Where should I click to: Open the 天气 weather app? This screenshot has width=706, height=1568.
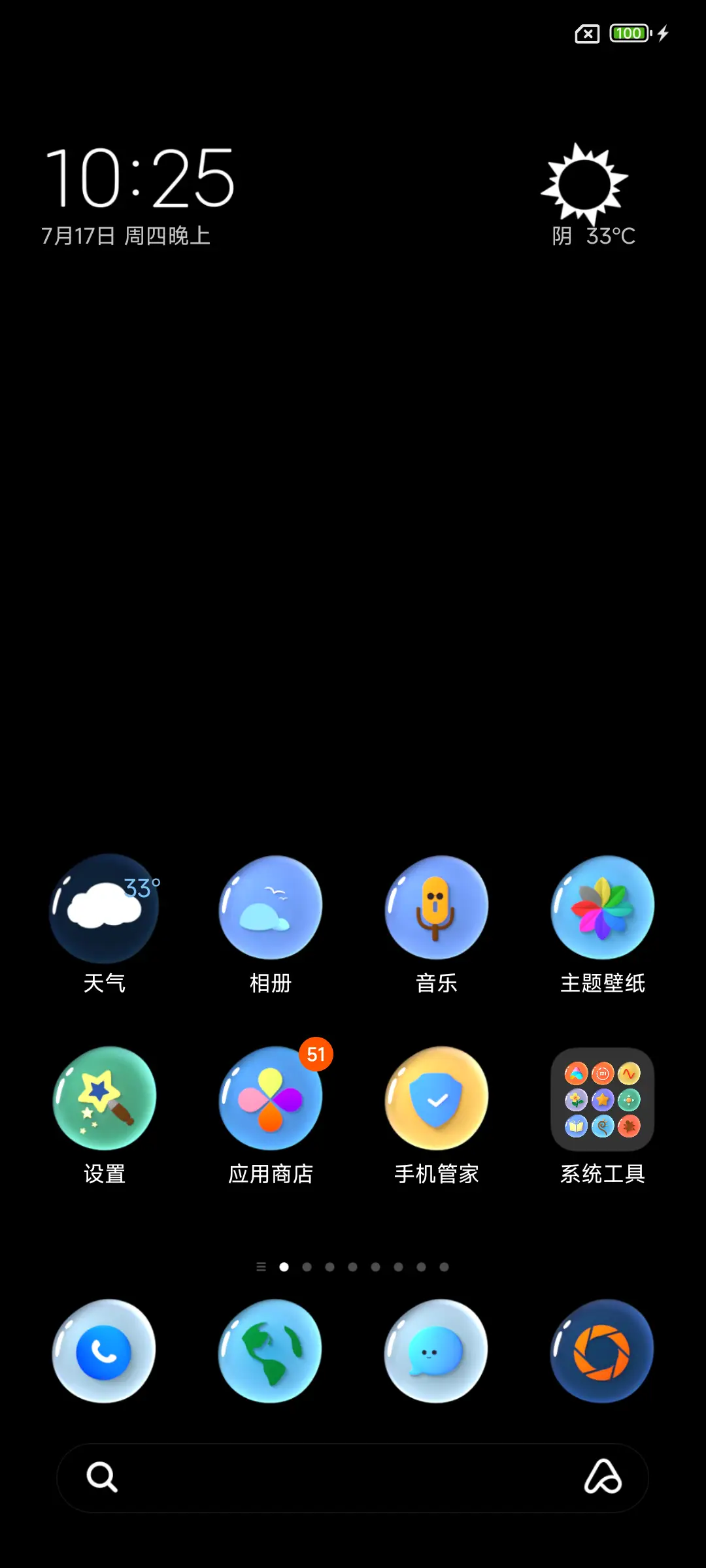click(105, 908)
